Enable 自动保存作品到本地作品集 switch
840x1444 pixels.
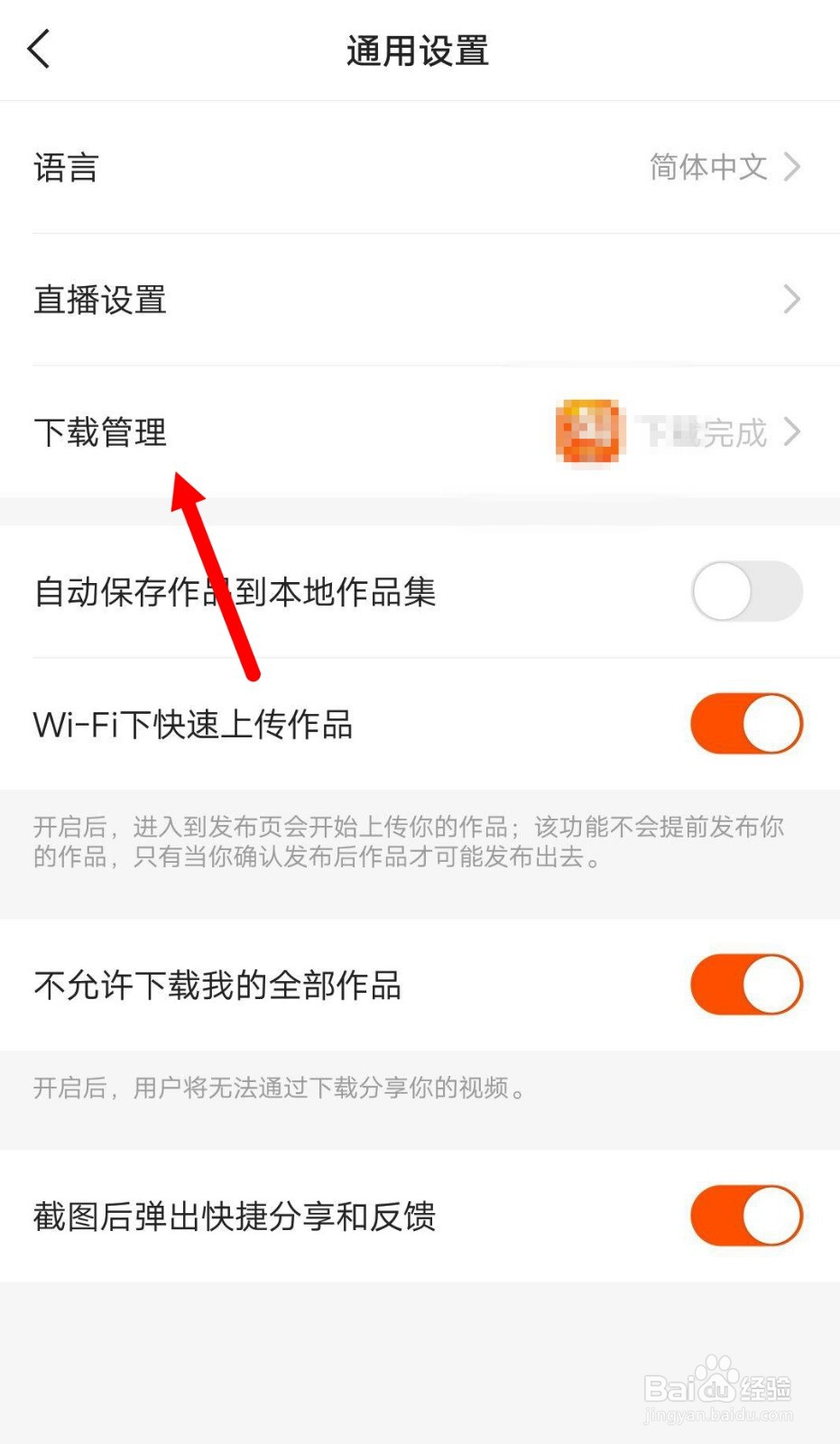pyautogui.click(x=745, y=591)
